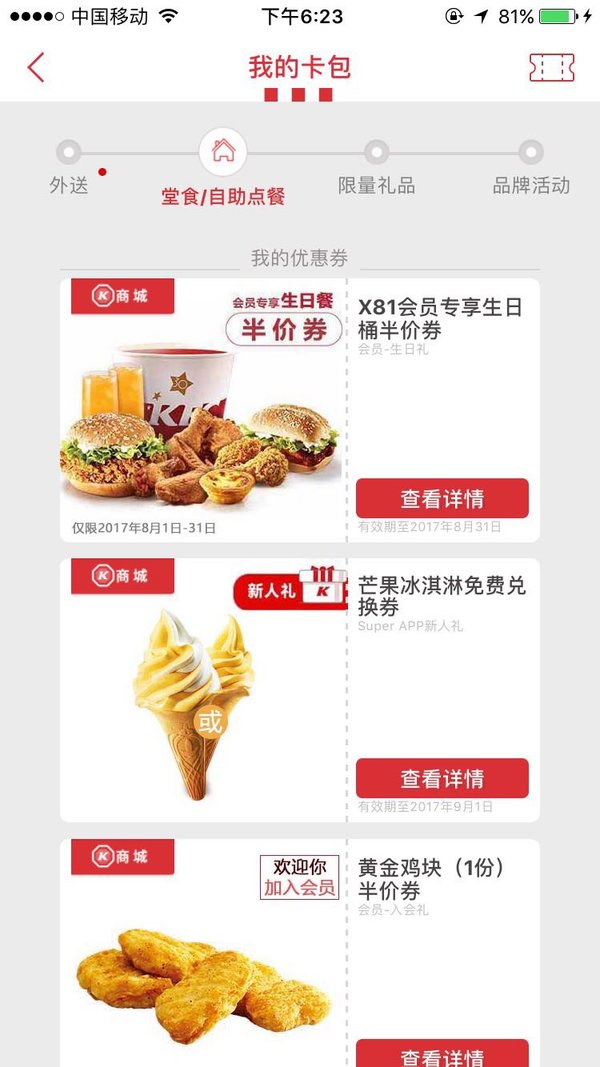600x1067 pixels.
Task: Switch to the 限量礼品 tab
Action: [x=377, y=168]
